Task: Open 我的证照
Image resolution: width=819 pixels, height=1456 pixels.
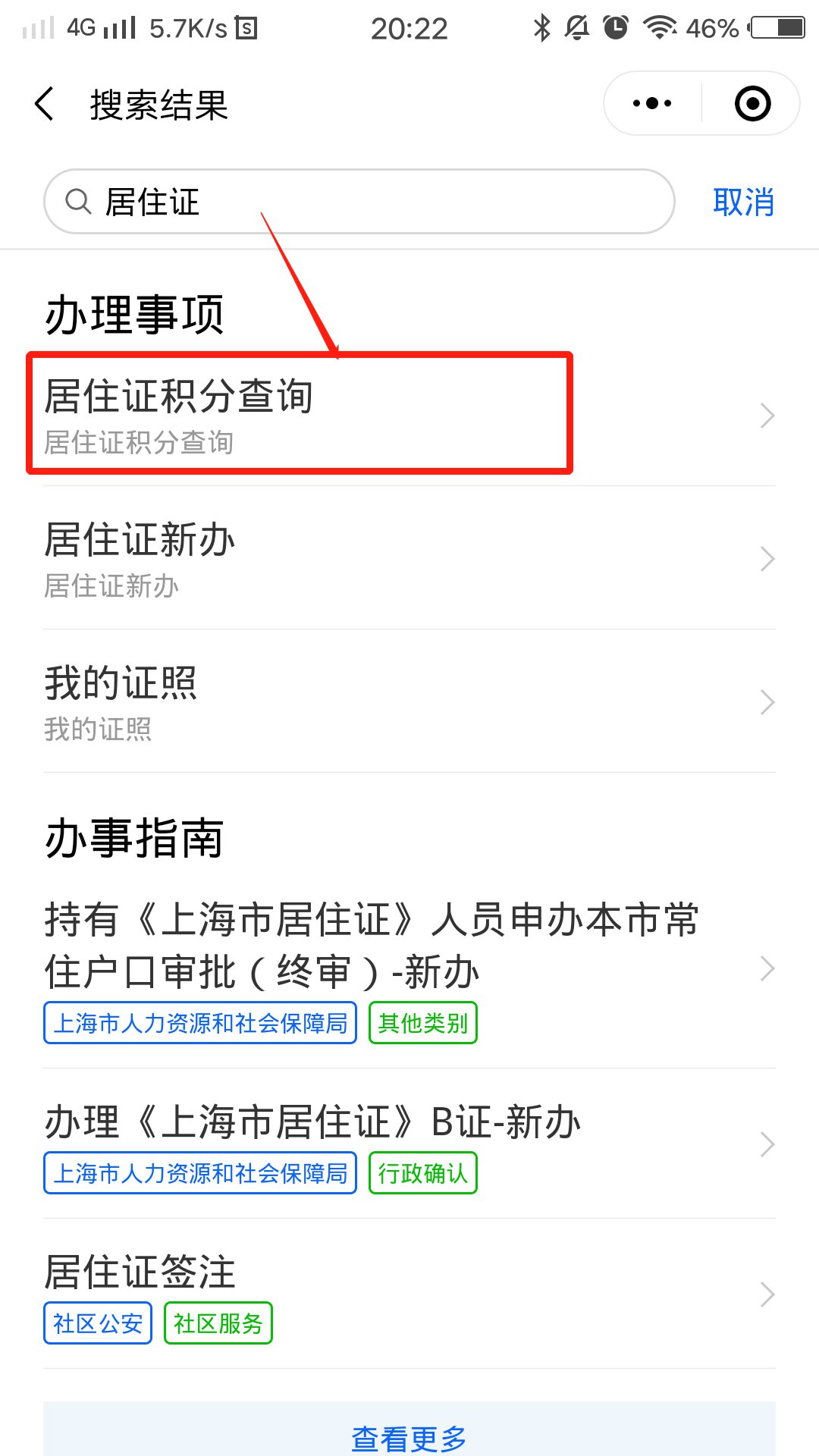Action: coord(409,701)
